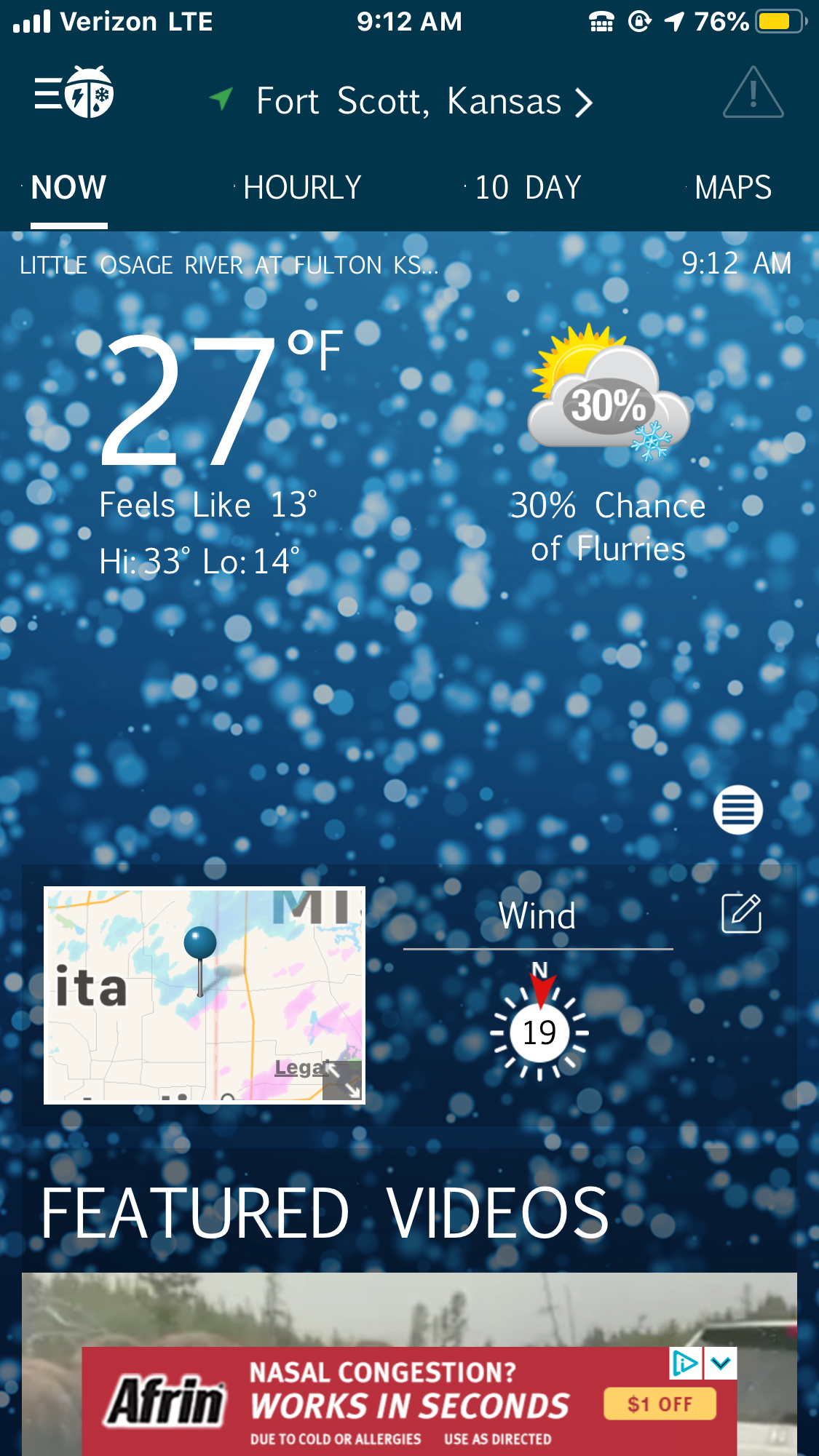Switch to the MAPS tab
Screen dimensions: 819x1456
732,188
